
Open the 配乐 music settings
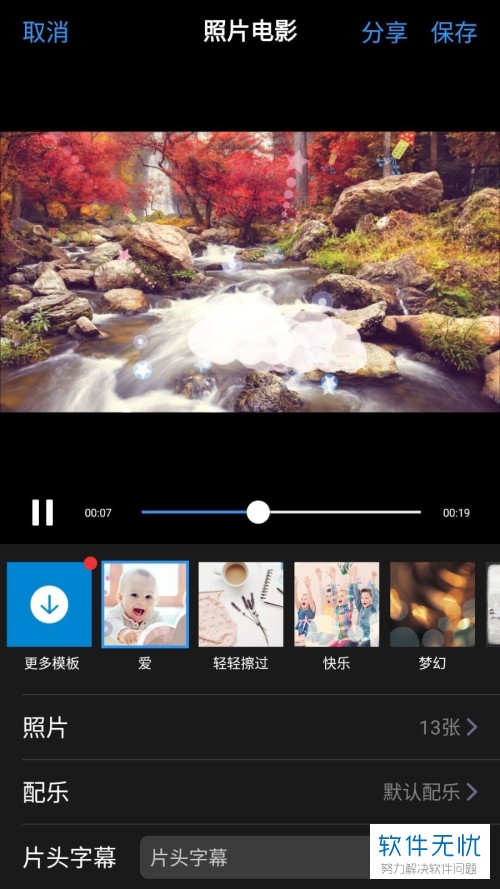point(250,792)
